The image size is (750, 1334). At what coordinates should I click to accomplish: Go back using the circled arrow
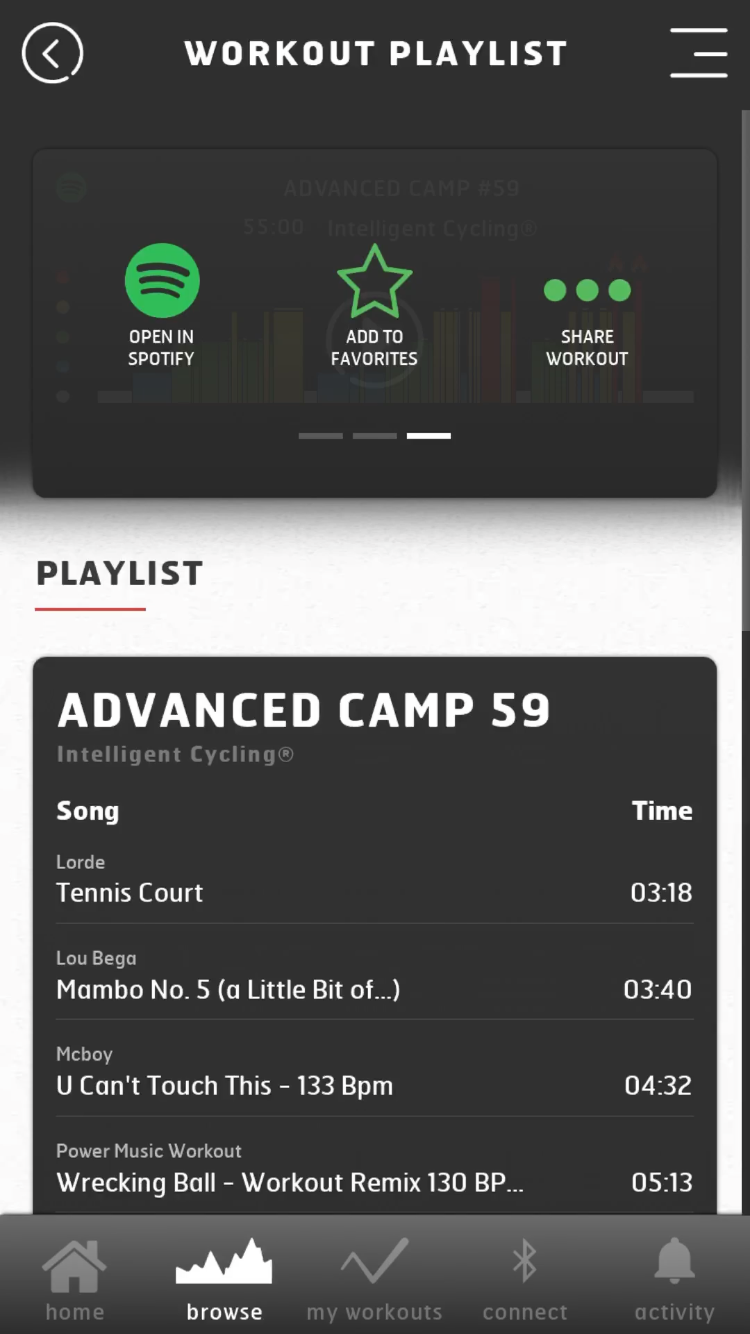click(52, 53)
